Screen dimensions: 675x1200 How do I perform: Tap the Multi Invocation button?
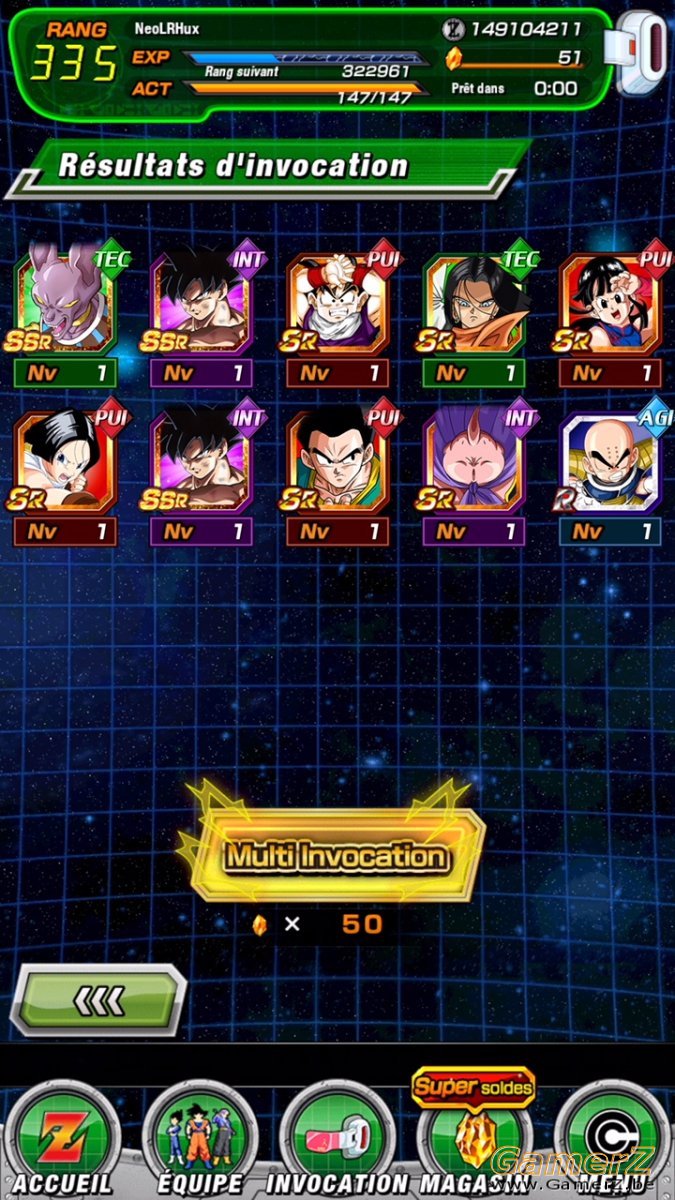(335, 856)
